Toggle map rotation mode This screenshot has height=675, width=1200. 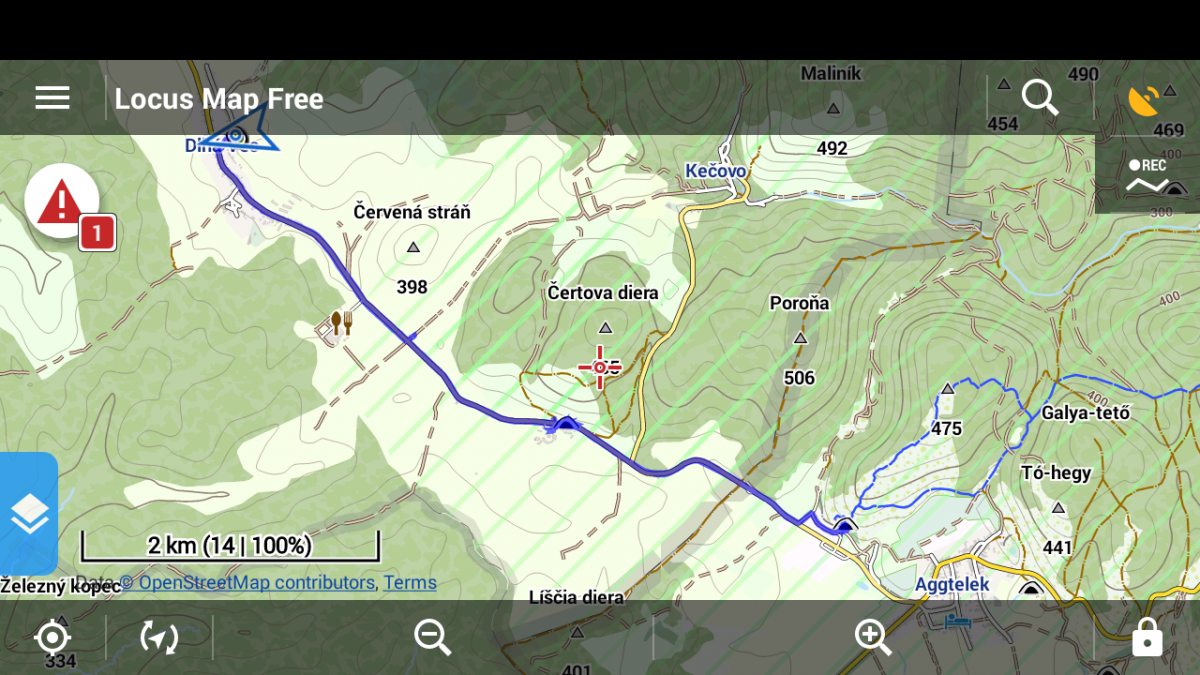159,637
